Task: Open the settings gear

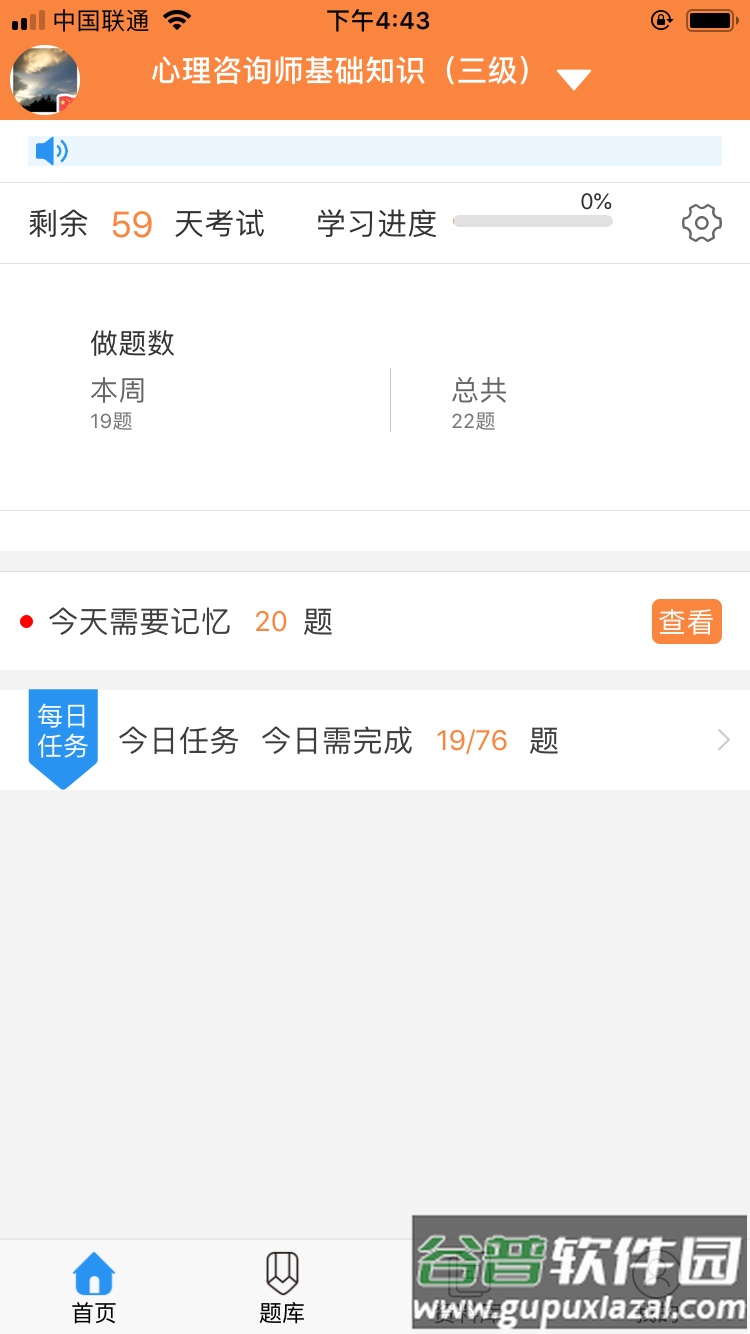Action: coord(701,223)
